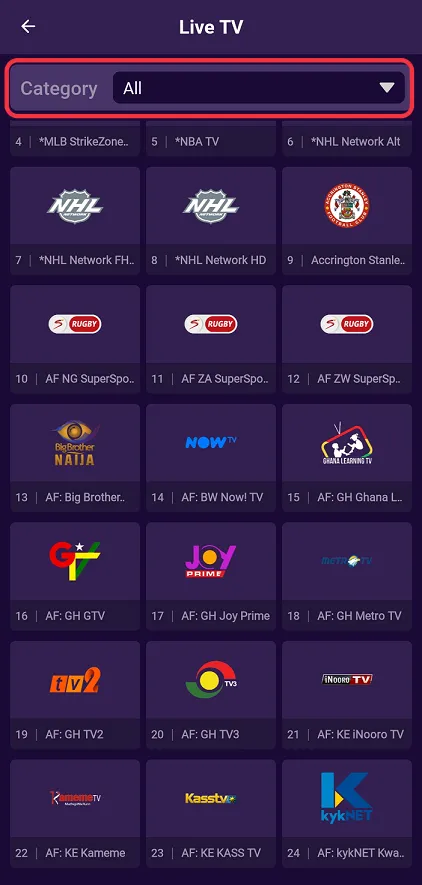The image size is (422, 885).
Task: Select the AF: BW Now! TV channel
Action: pyautogui.click(x=211, y=458)
